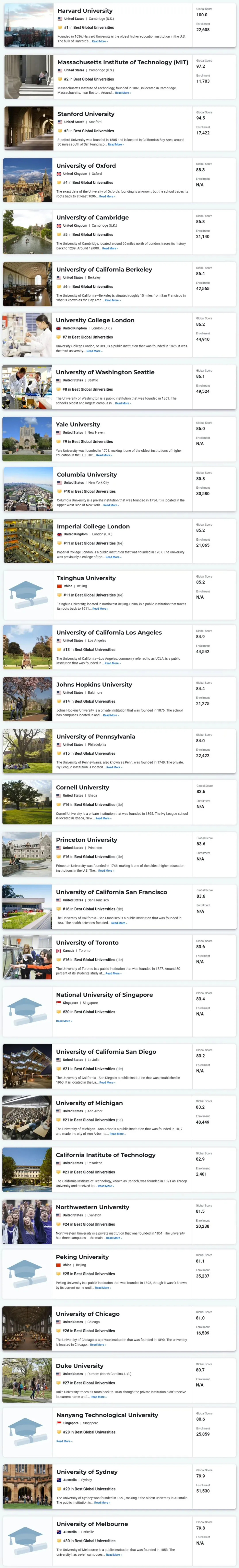Tap Read More for National University of Singapore
The width and height of the screenshot is (239, 1568).
coord(64,1021)
